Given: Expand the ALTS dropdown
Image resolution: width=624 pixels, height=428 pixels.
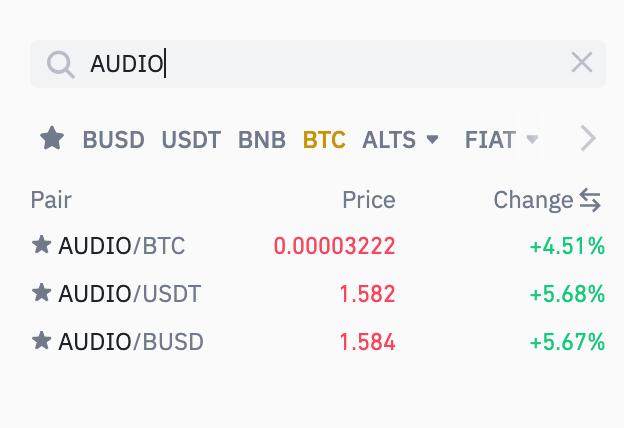Looking at the screenshot, I should pos(400,139).
